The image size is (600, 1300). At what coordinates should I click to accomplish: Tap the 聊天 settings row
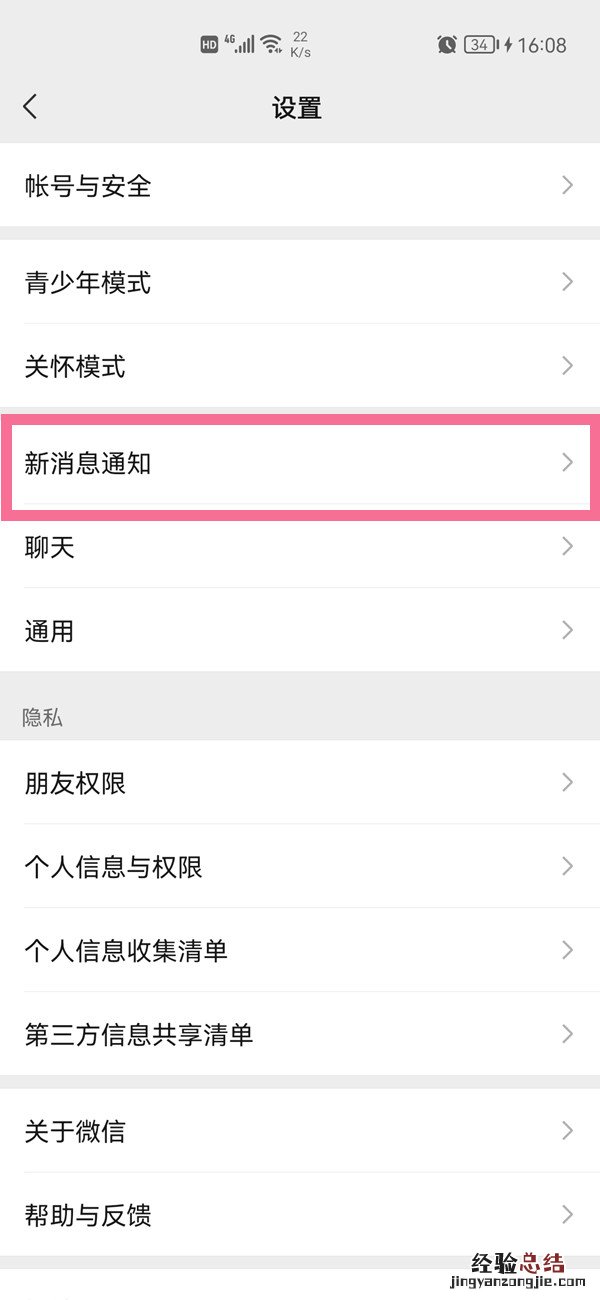[300, 547]
